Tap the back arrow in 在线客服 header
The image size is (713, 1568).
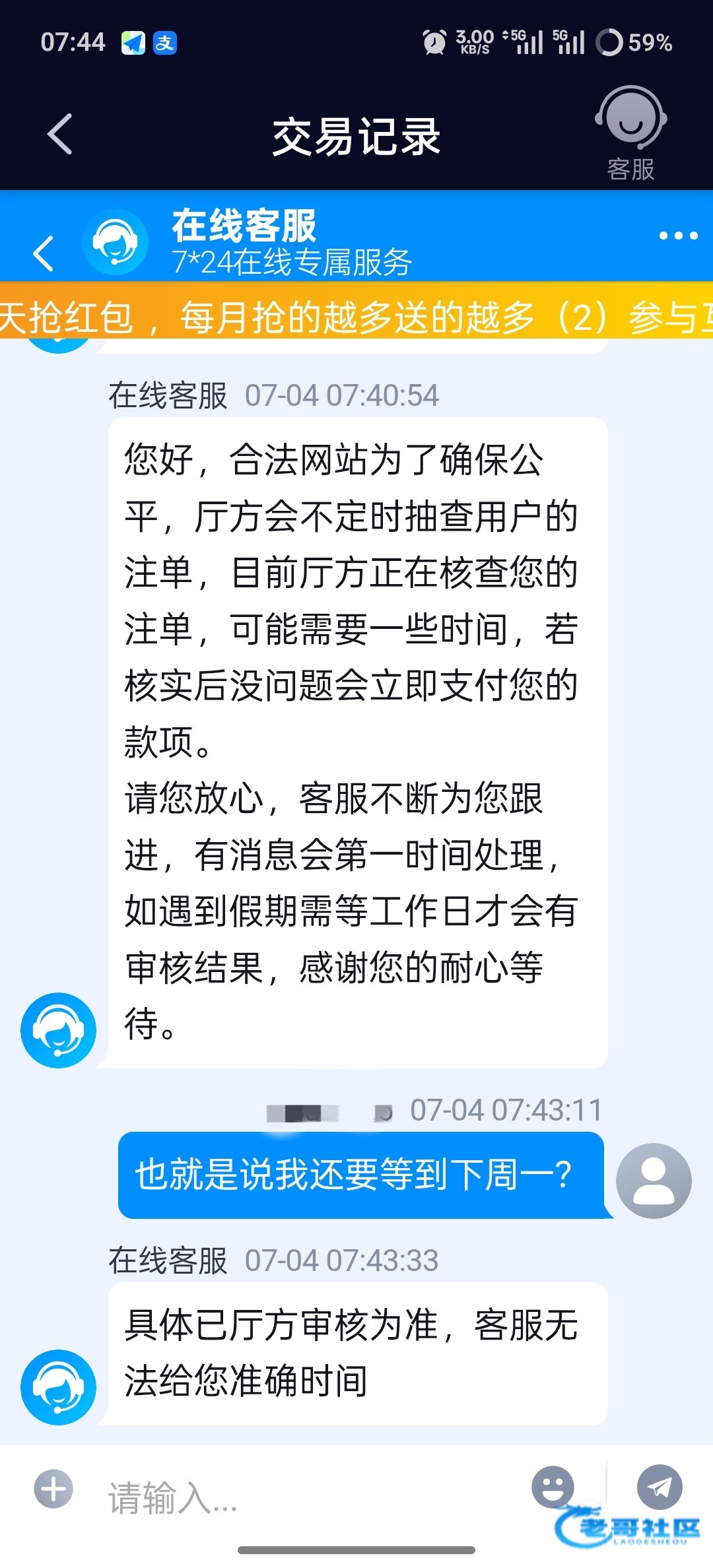44,253
